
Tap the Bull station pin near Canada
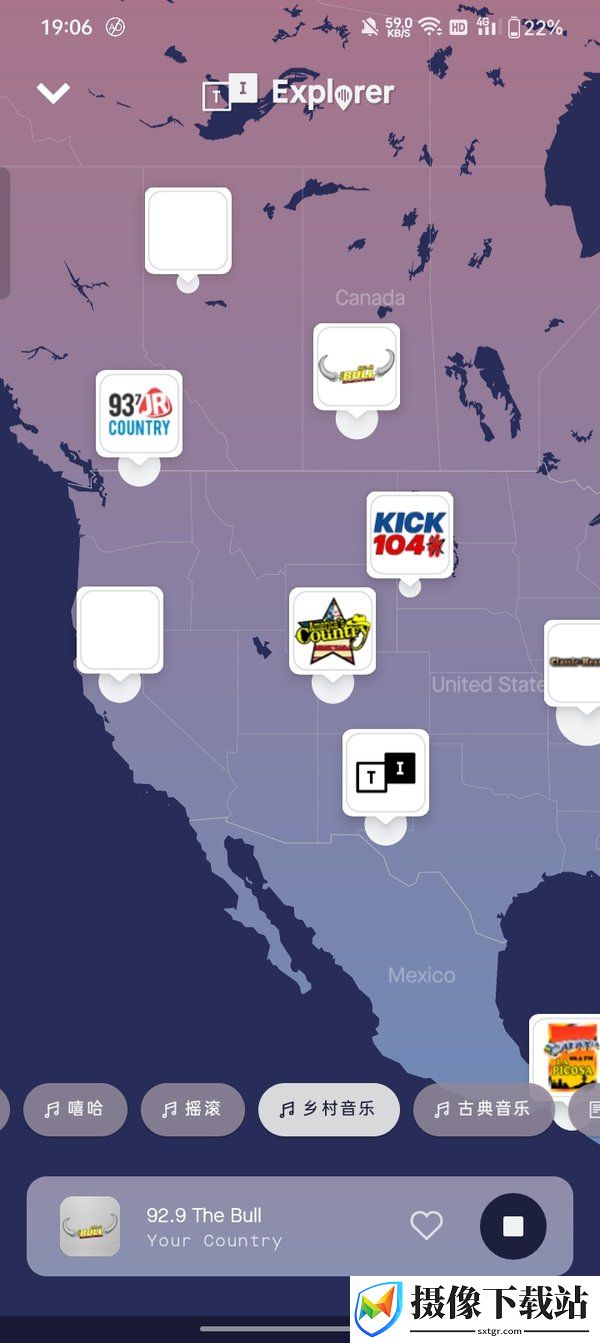click(x=356, y=366)
